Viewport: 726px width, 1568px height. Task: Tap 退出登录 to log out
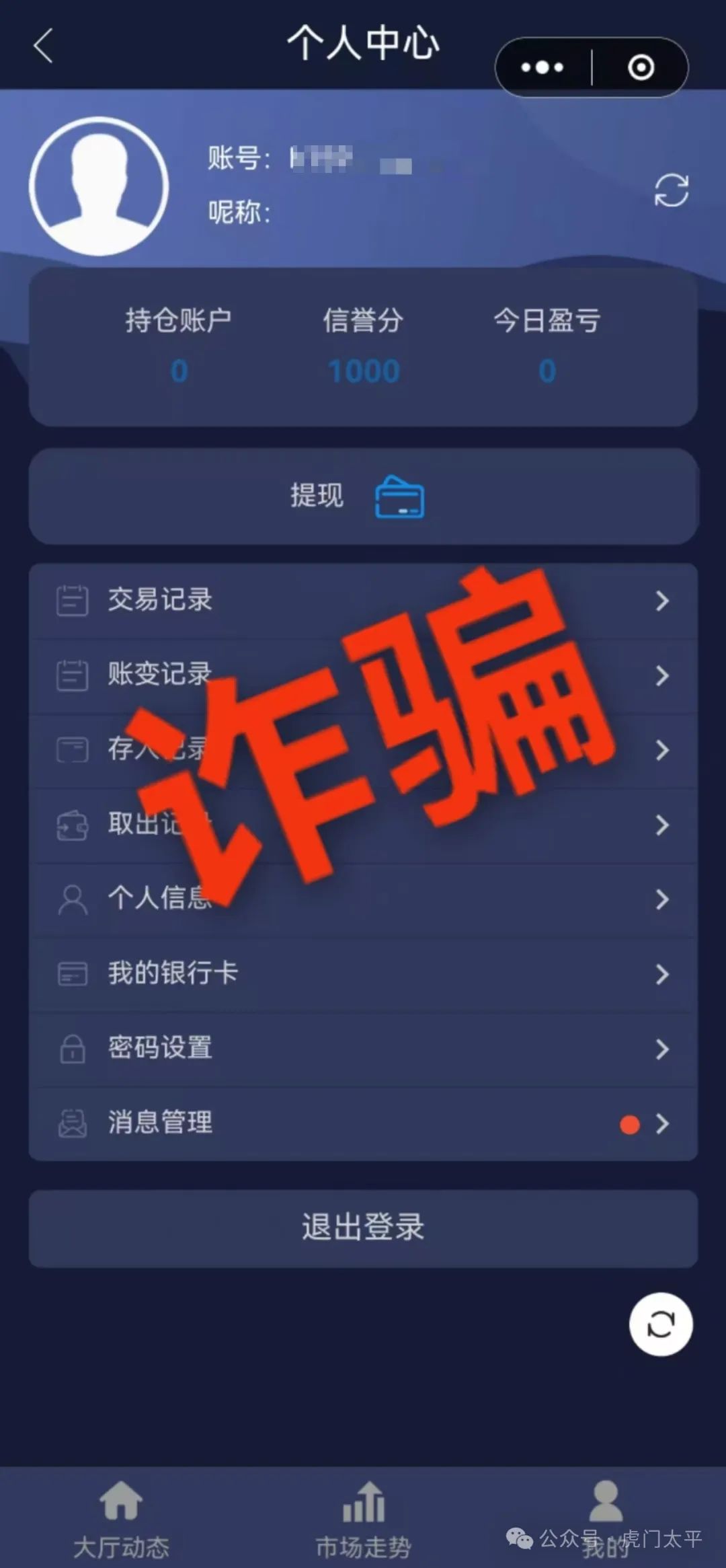(364, 1228)
